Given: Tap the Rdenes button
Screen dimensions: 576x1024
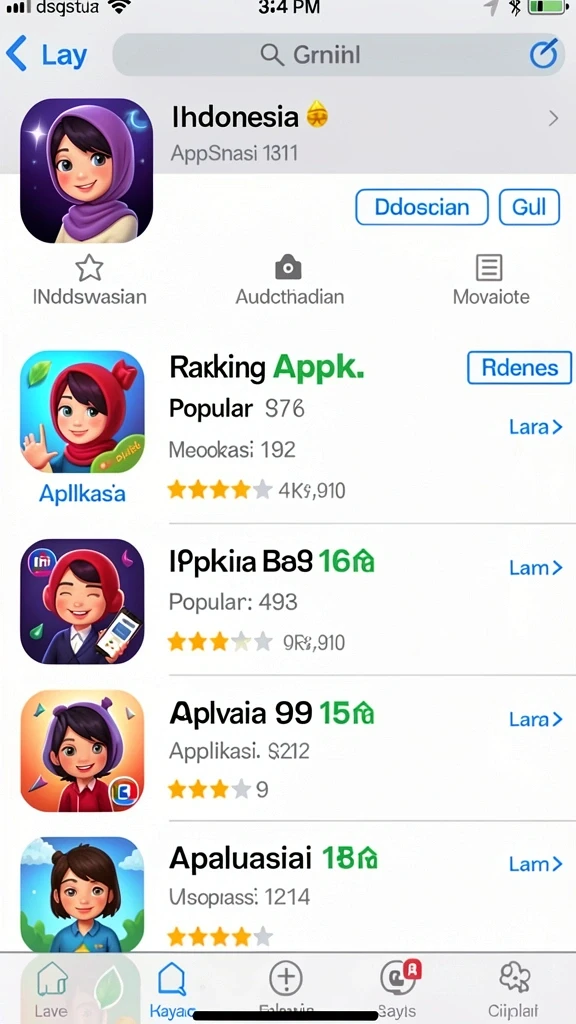Looking at the screenshot, I should pos(520,367).
